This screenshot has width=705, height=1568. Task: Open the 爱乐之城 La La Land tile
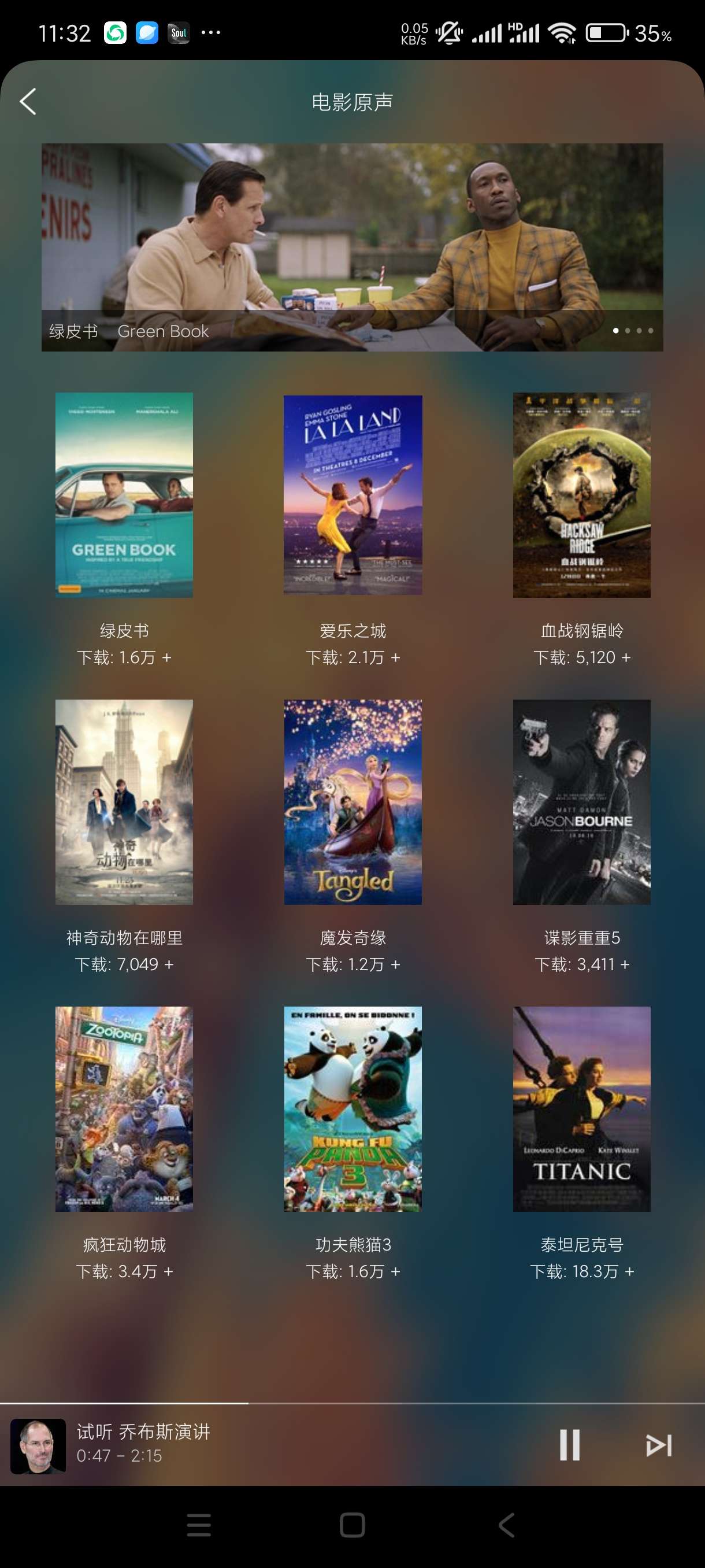tap(353, 494)
